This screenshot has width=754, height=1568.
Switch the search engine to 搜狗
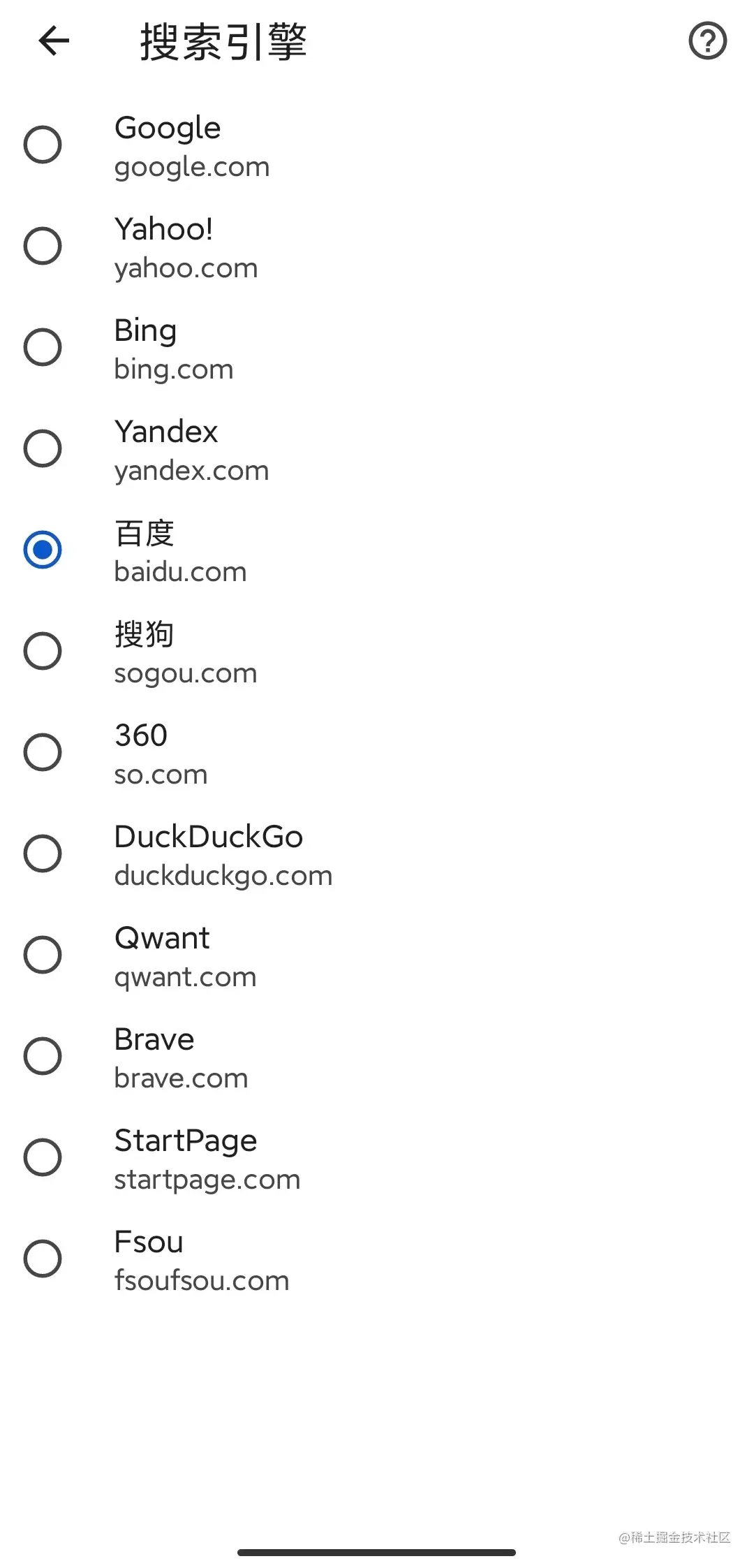(x=43, y=651)
